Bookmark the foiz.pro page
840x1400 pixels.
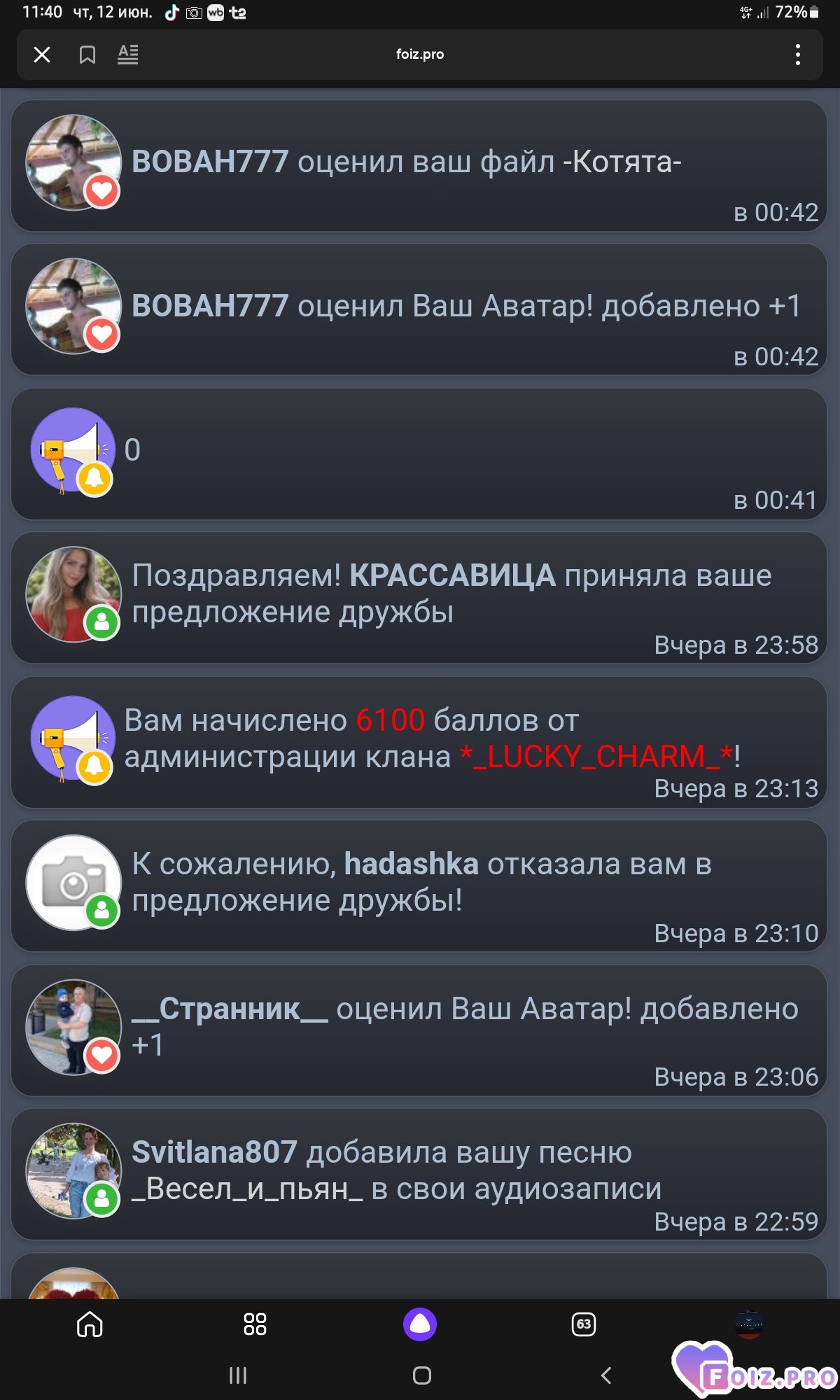coord(87,55)
